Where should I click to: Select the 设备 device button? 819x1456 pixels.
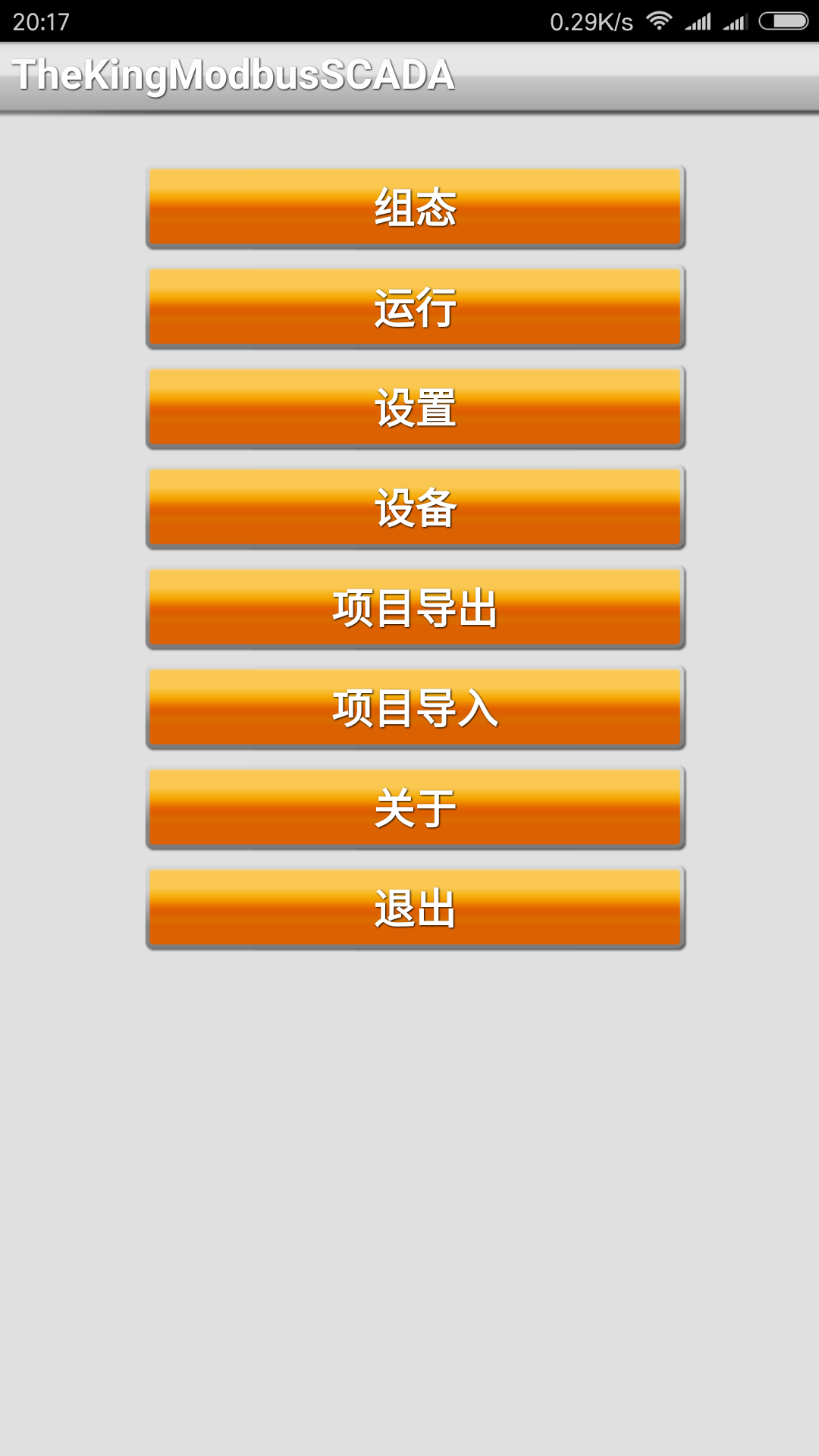click(416, 507)
